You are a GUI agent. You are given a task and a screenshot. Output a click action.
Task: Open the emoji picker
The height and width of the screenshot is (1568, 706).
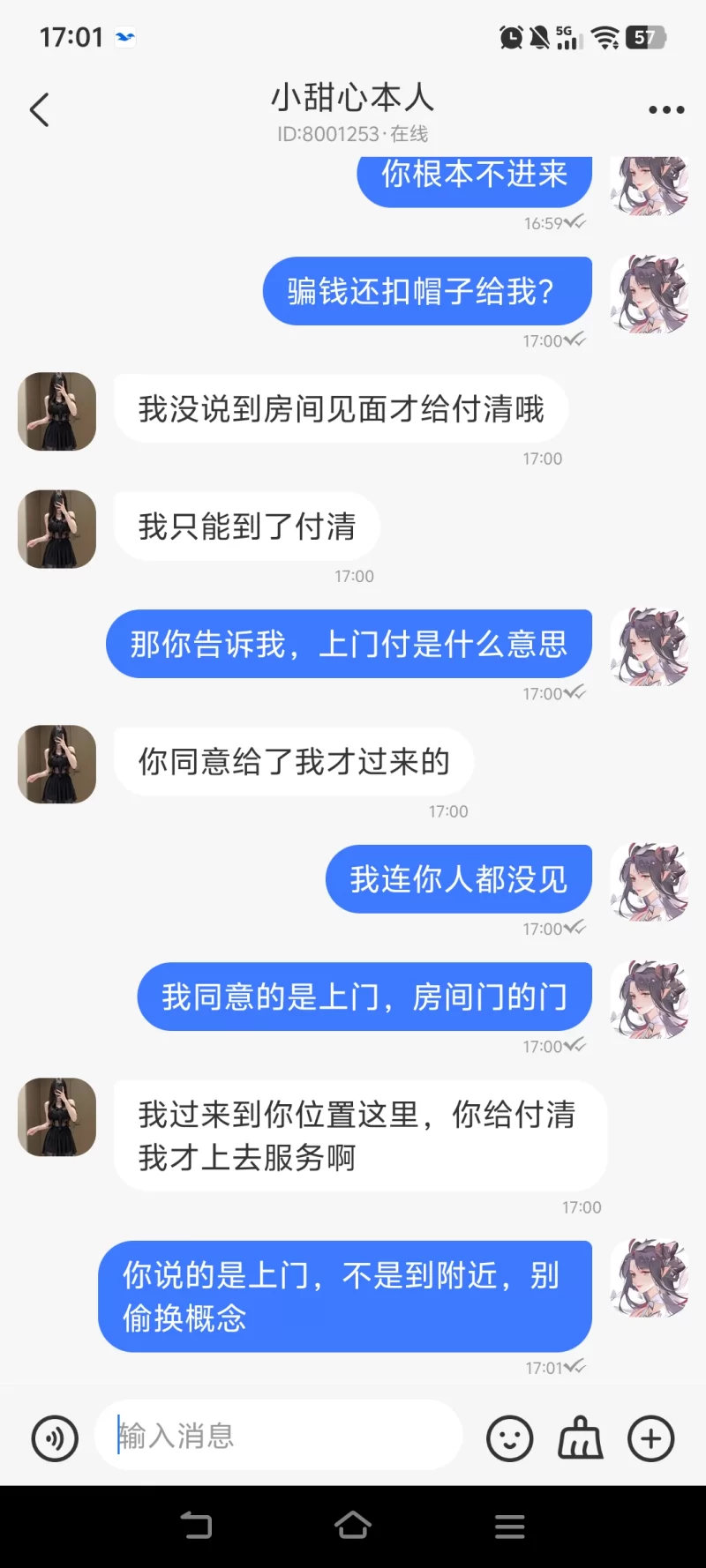(x=510, y=1438)
